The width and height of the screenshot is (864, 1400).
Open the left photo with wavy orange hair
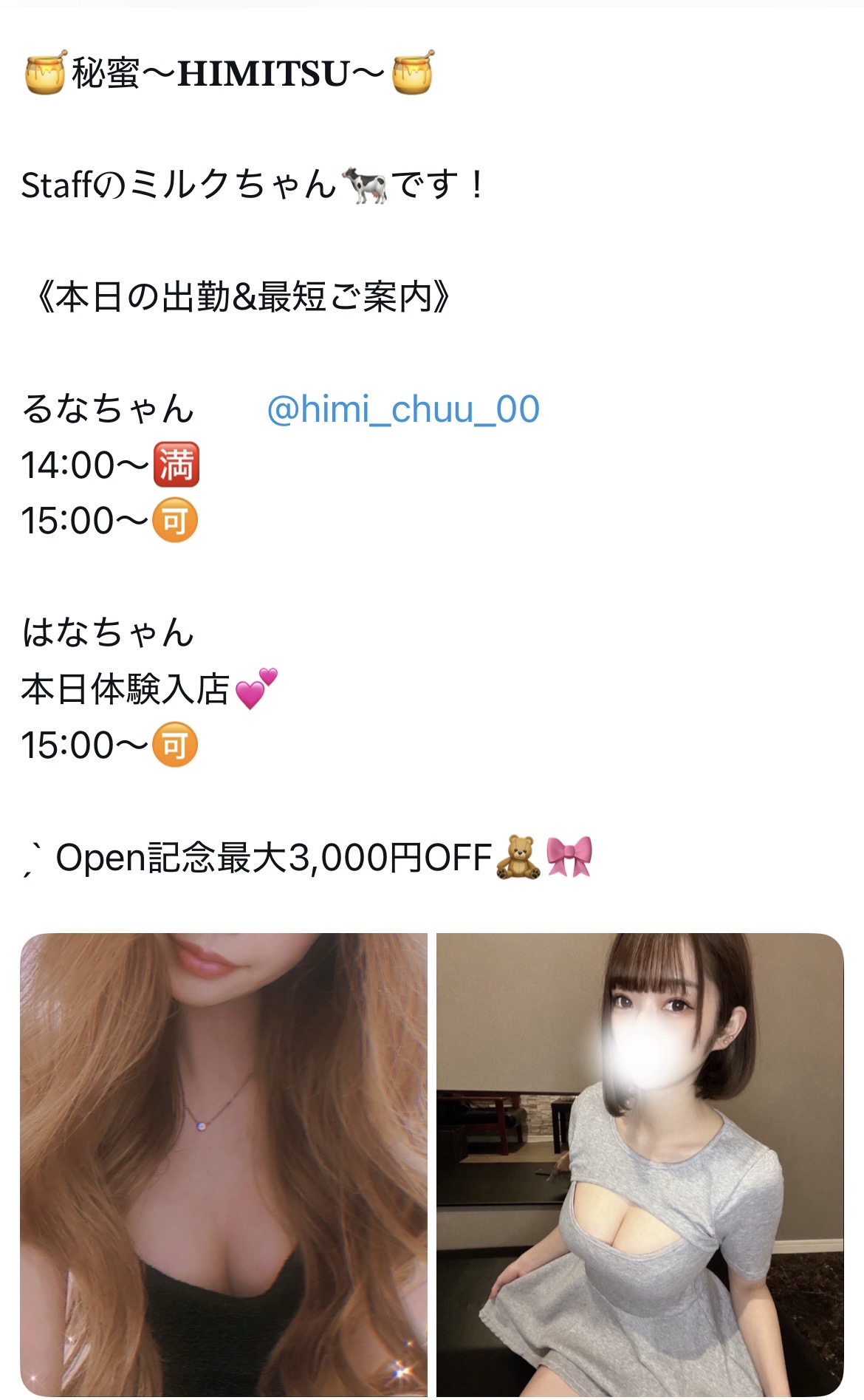pos(224,1164)
